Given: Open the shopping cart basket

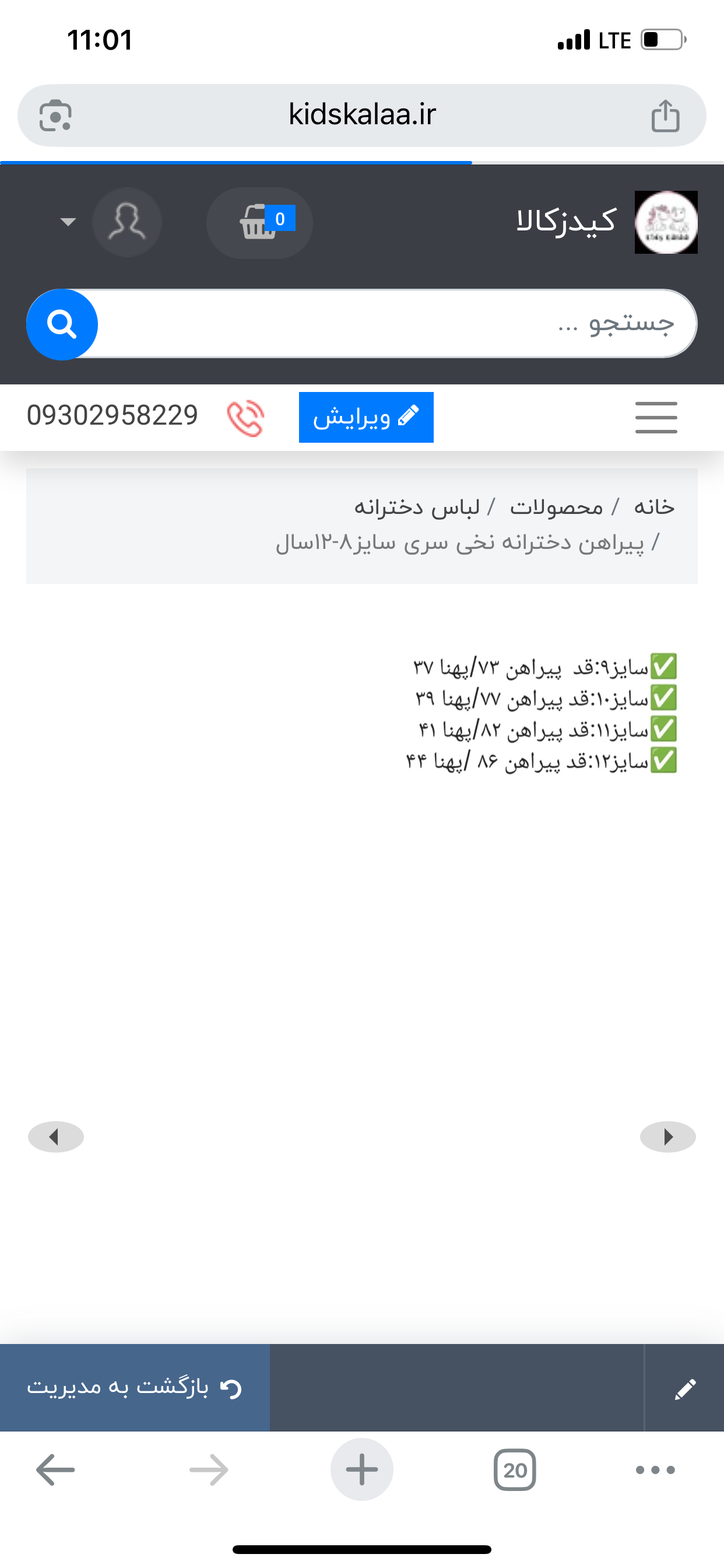Looking at the screenshot, I should (260, 223).
